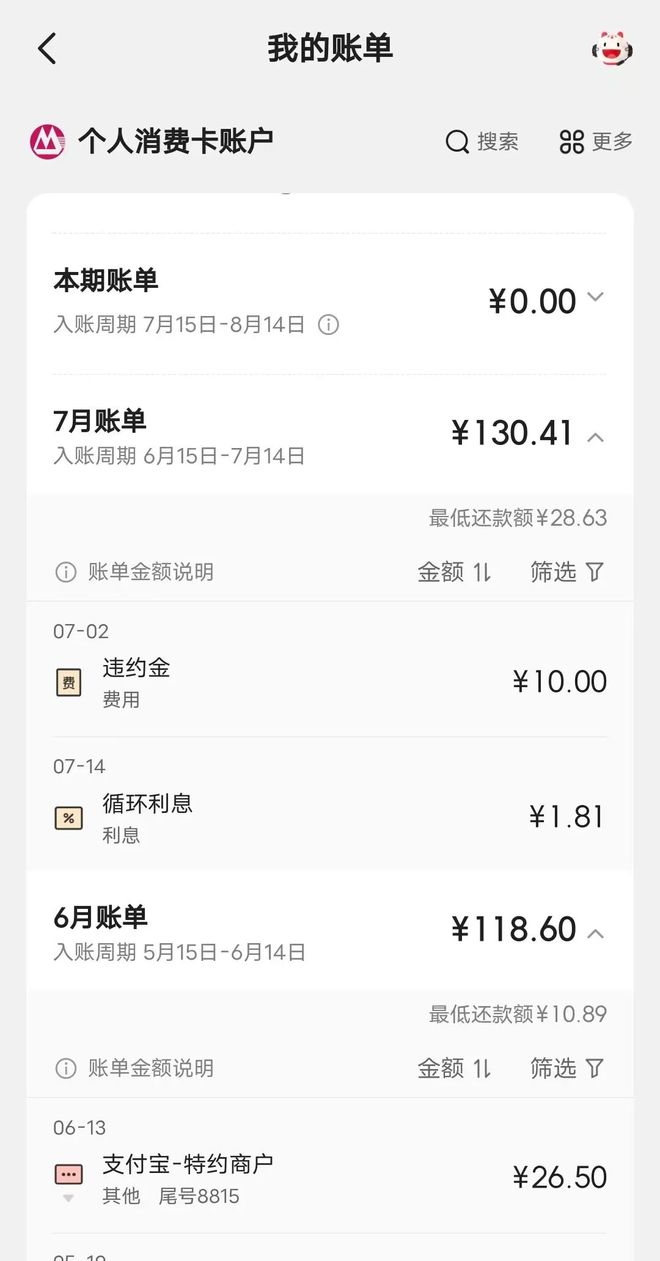View info icon beside 本期账单 period

click(x=328, y=325)
